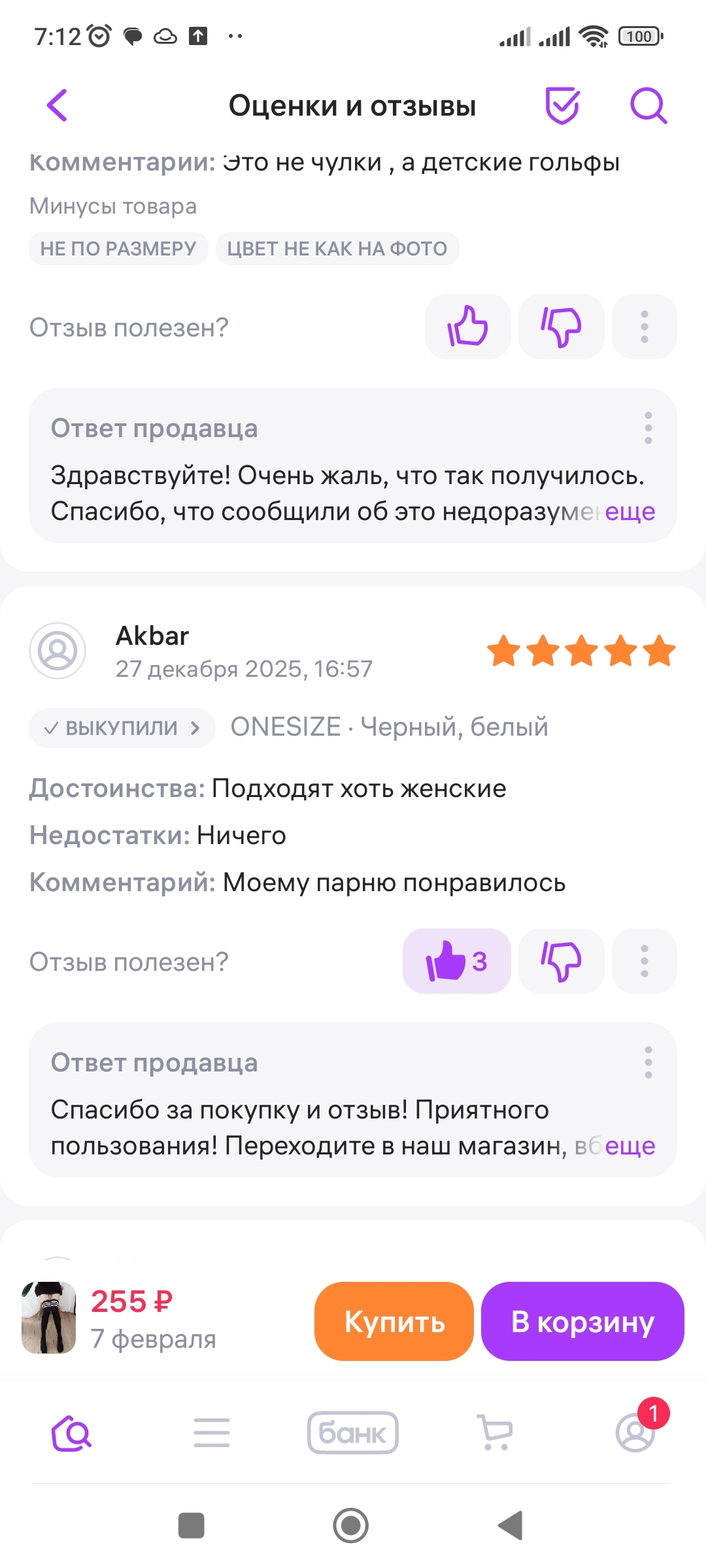Open more options for the гольфы review
The height and width of the screenshot is (1568, 706).
644,327
